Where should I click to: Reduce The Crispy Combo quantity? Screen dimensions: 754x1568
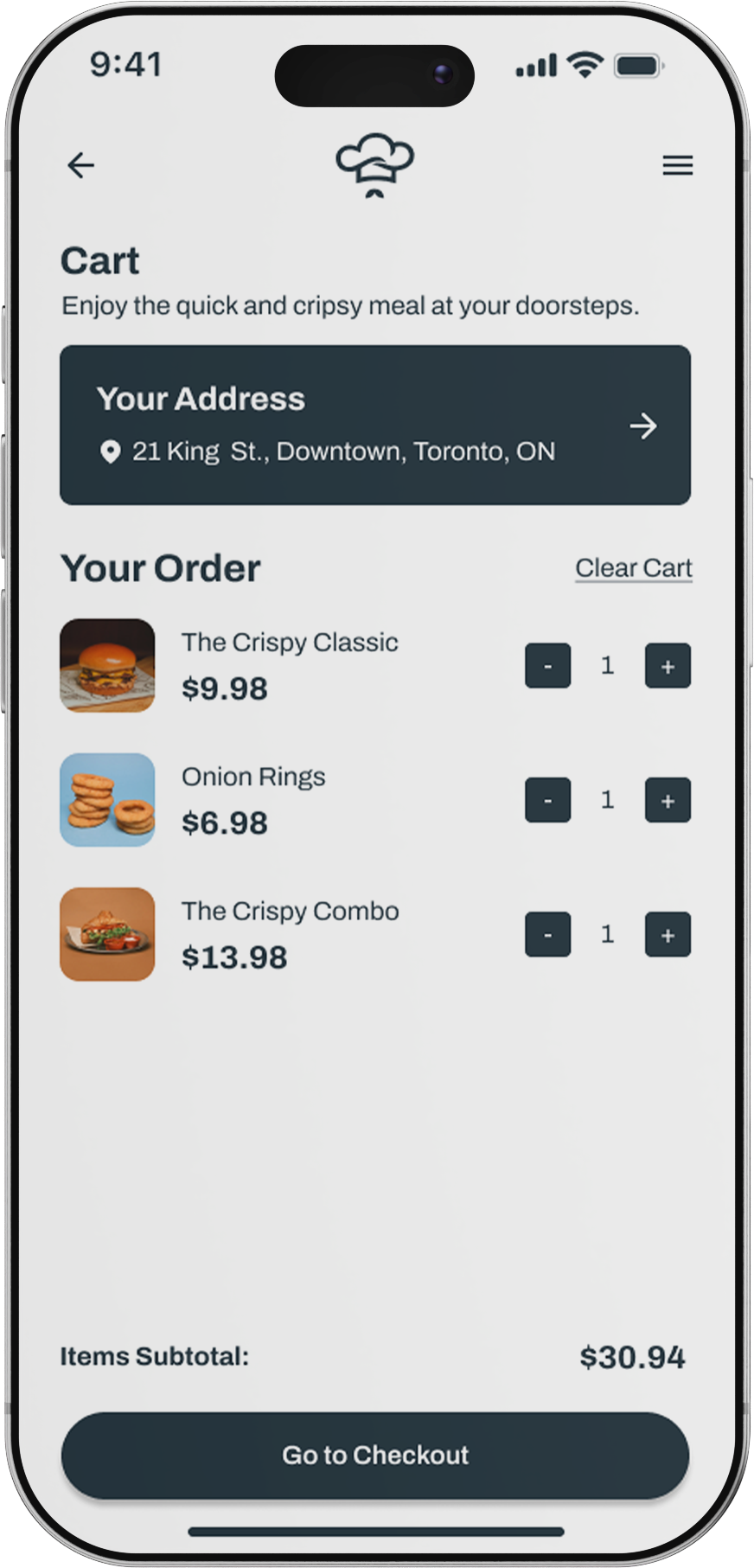coord(547,935)
